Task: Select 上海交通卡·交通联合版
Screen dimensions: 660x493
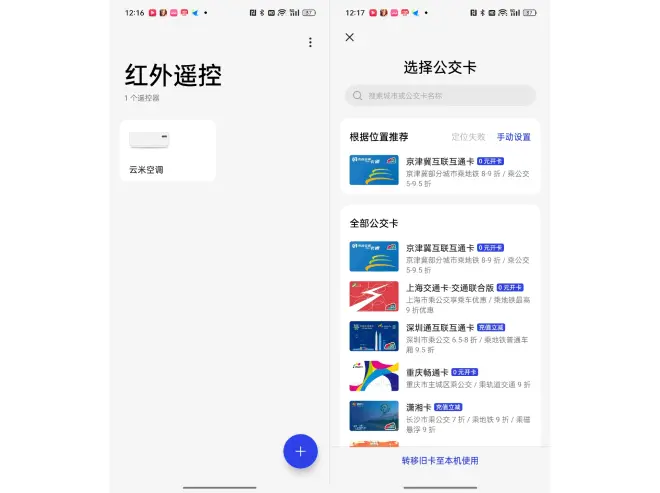Action: coord(440,295)
